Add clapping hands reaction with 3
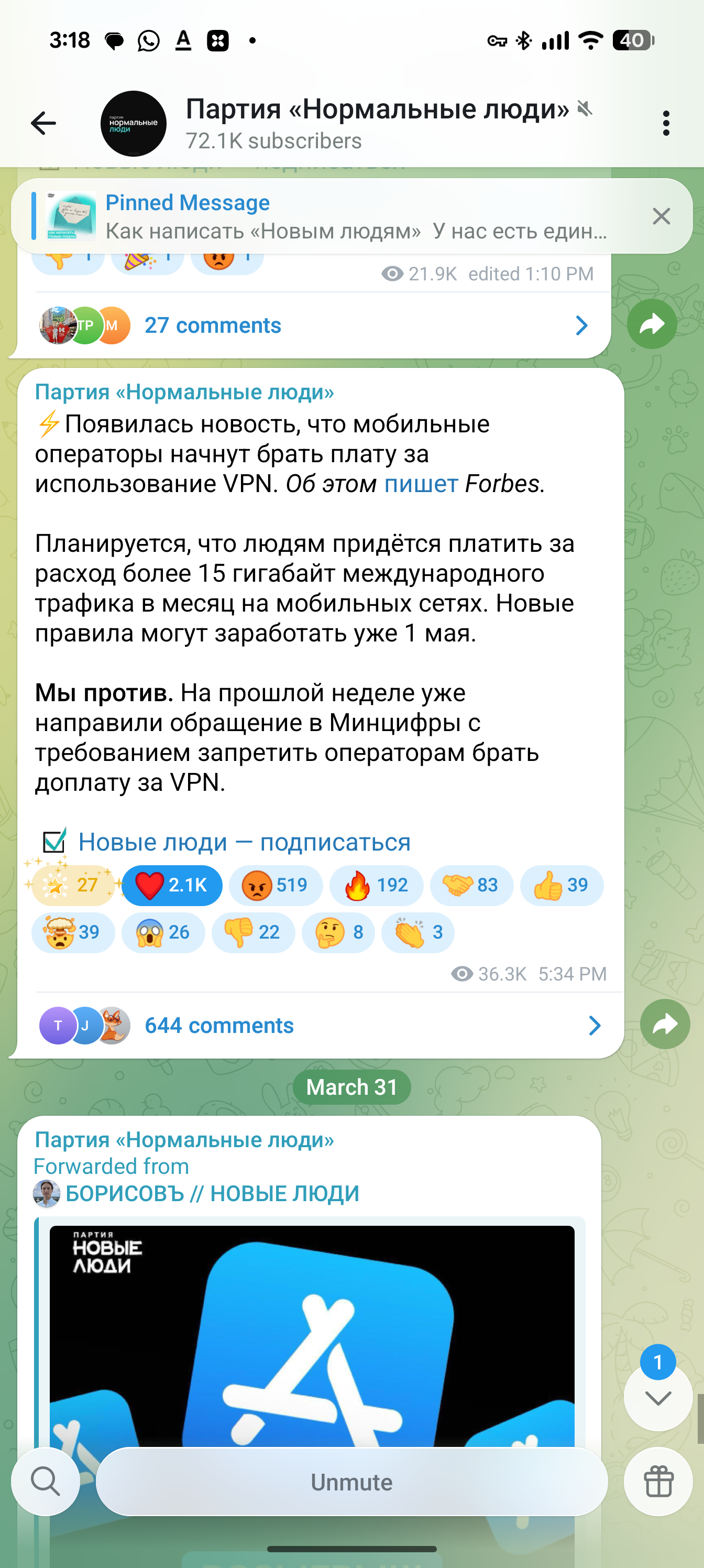 pos(418,932)
